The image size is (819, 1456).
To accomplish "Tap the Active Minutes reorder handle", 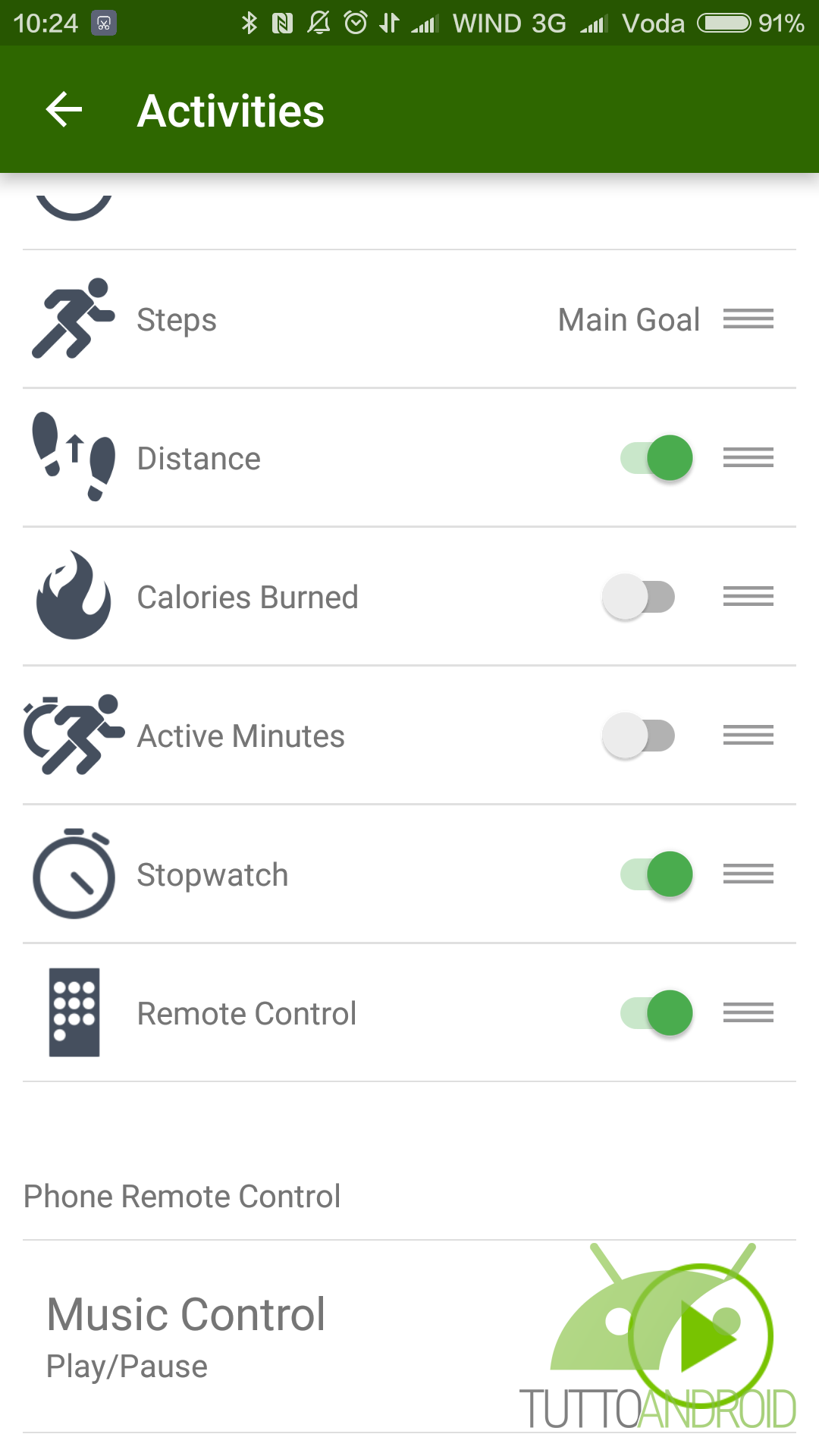I will pos(748,736).
